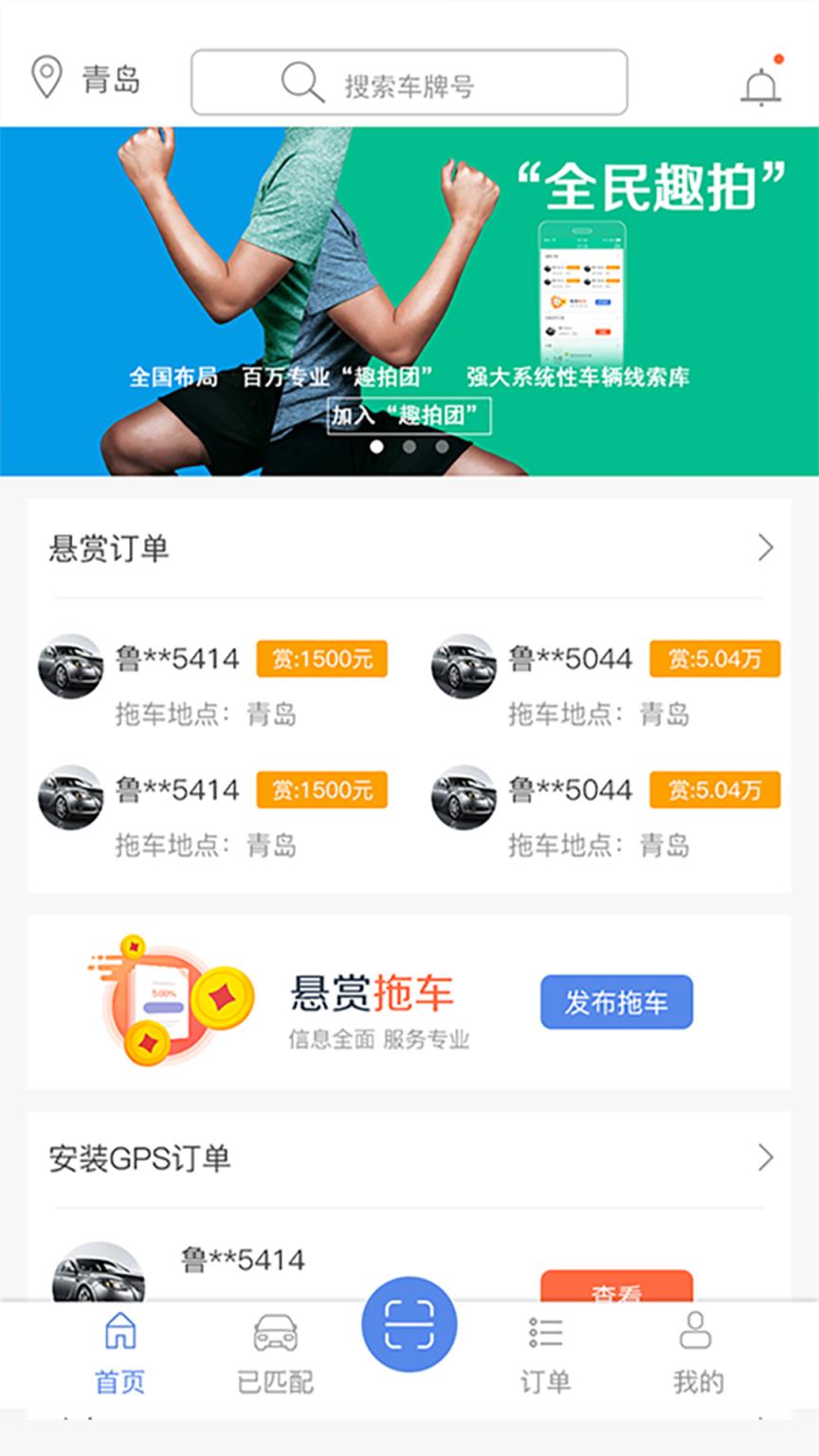Image resolution: width=819 pixels, height=1456 pixels.
Task: Expand the 安装GPS订单 section
Action: click(x=765, y=1157)
